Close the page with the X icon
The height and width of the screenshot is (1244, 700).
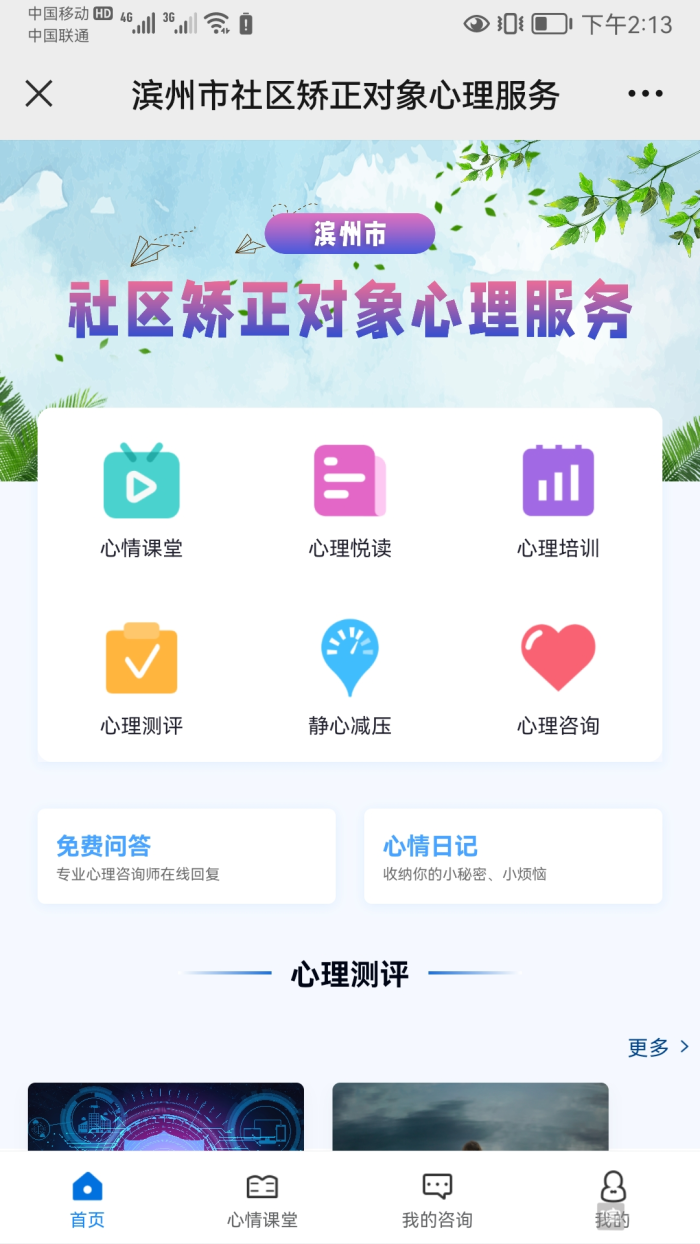click(x=39, y=94)
